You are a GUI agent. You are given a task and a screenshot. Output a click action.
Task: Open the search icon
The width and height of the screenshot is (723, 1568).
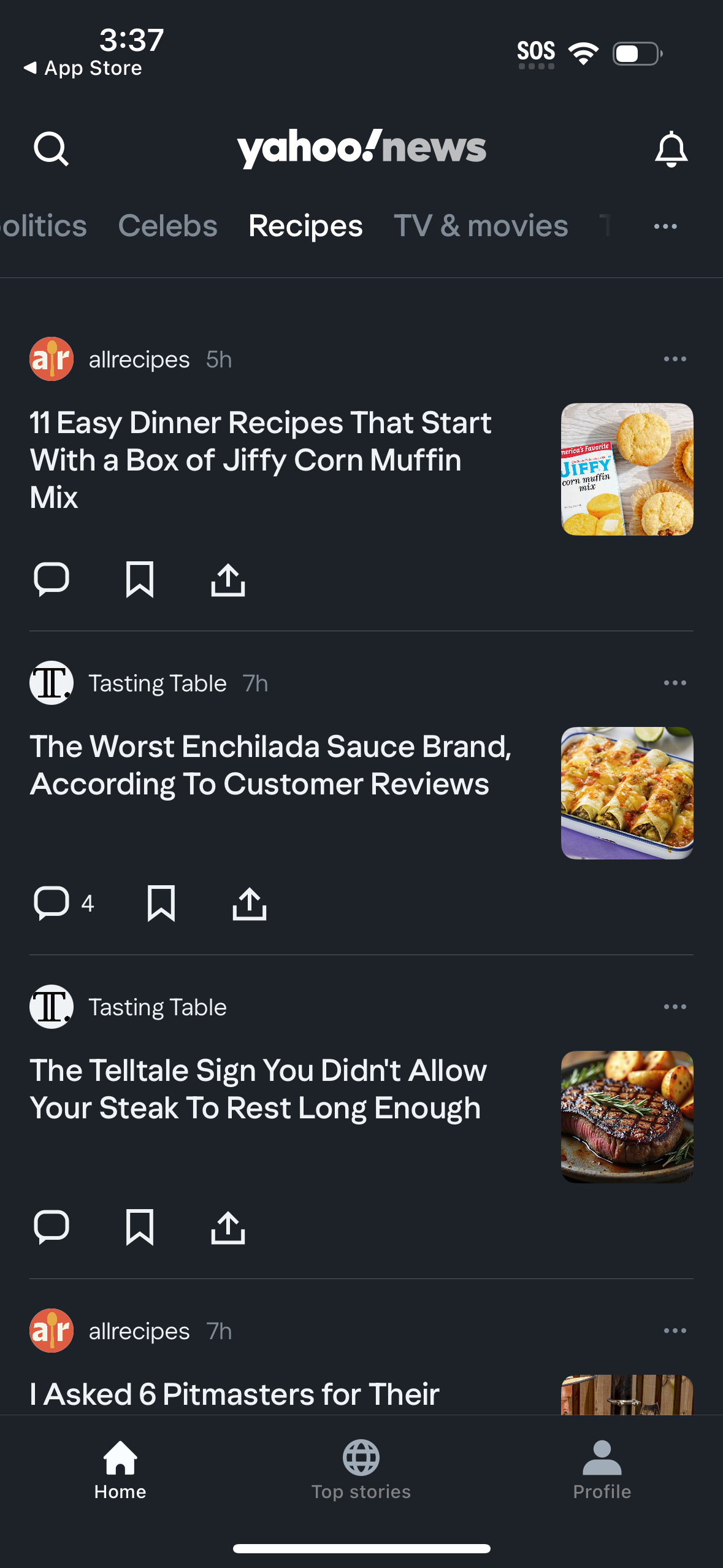coord(52,147)
